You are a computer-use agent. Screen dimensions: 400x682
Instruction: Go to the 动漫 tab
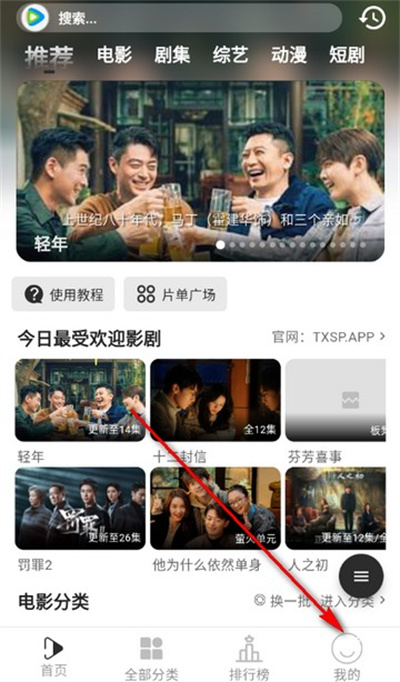pyautogui.click(x=289, y=55)
